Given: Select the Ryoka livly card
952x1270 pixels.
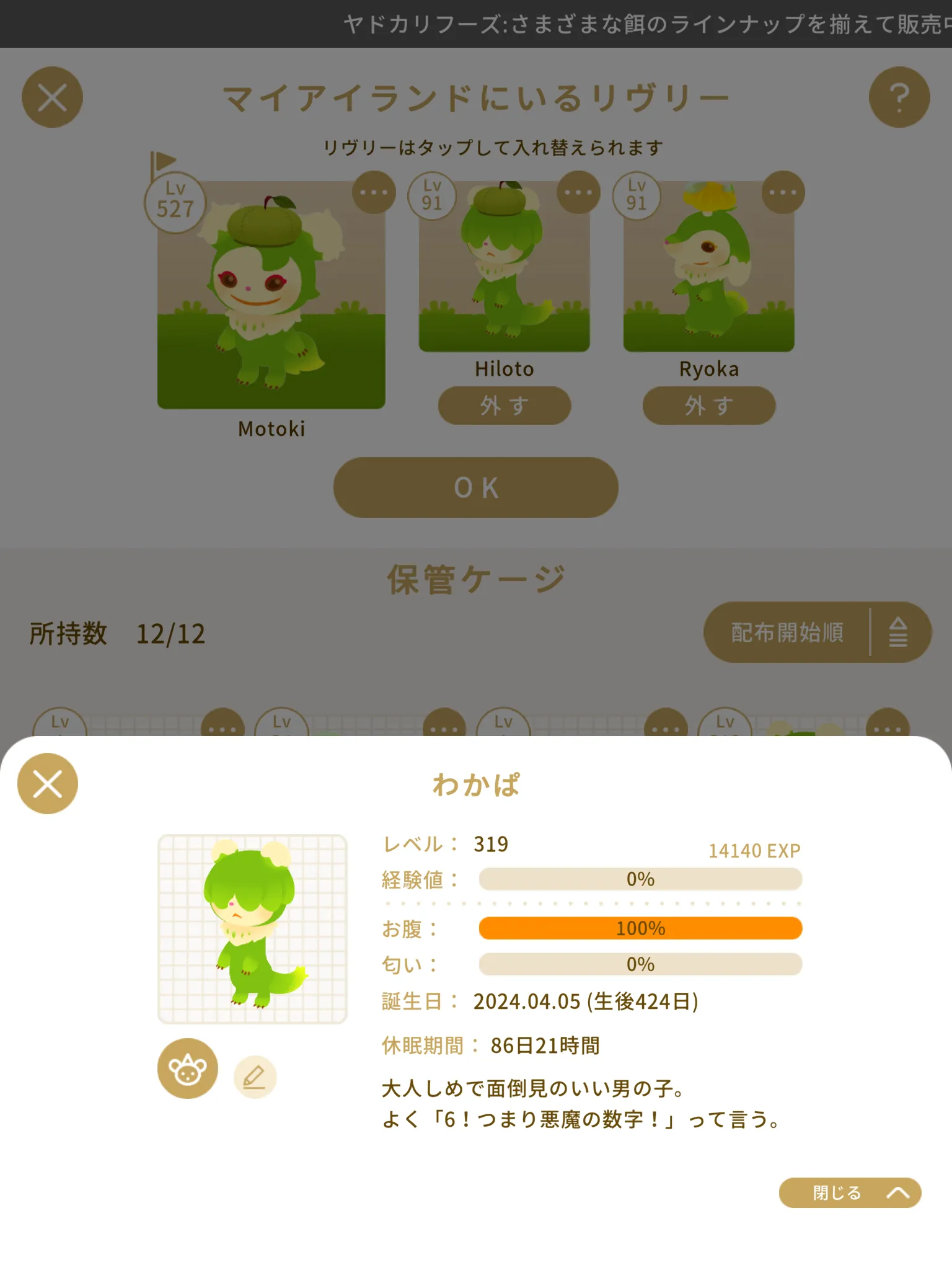Looking at the screenshot, I should pyautogui.click(x=709, y=267).
